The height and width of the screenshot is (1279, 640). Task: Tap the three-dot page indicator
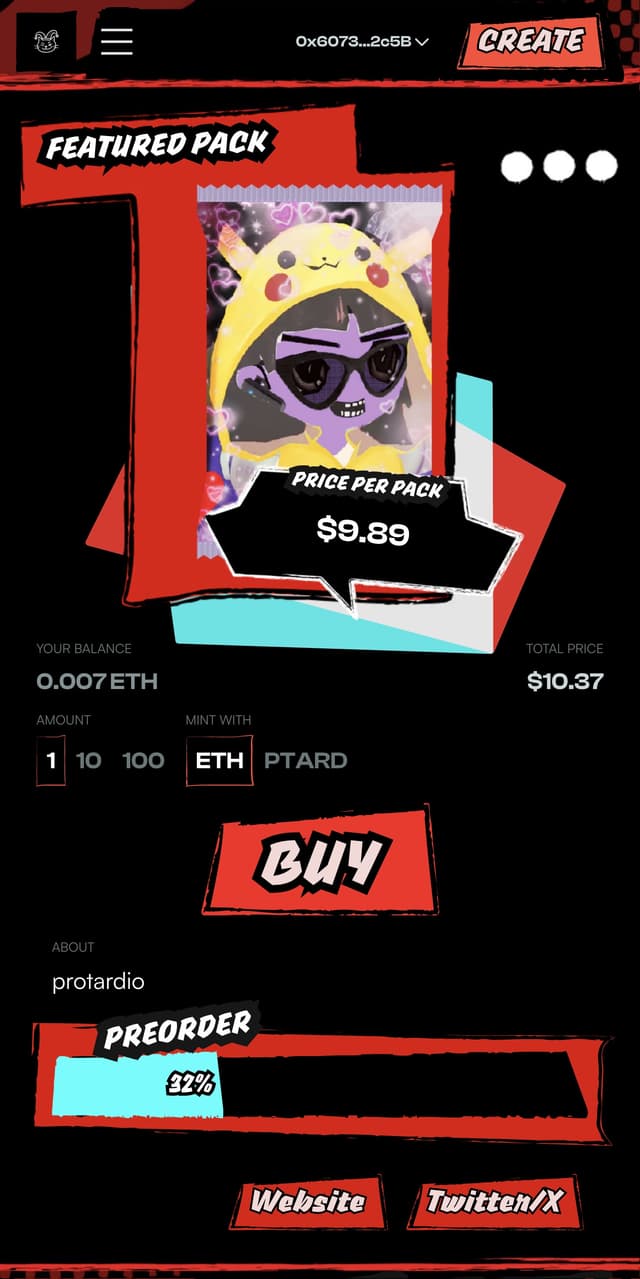click(x=559, y=166)
